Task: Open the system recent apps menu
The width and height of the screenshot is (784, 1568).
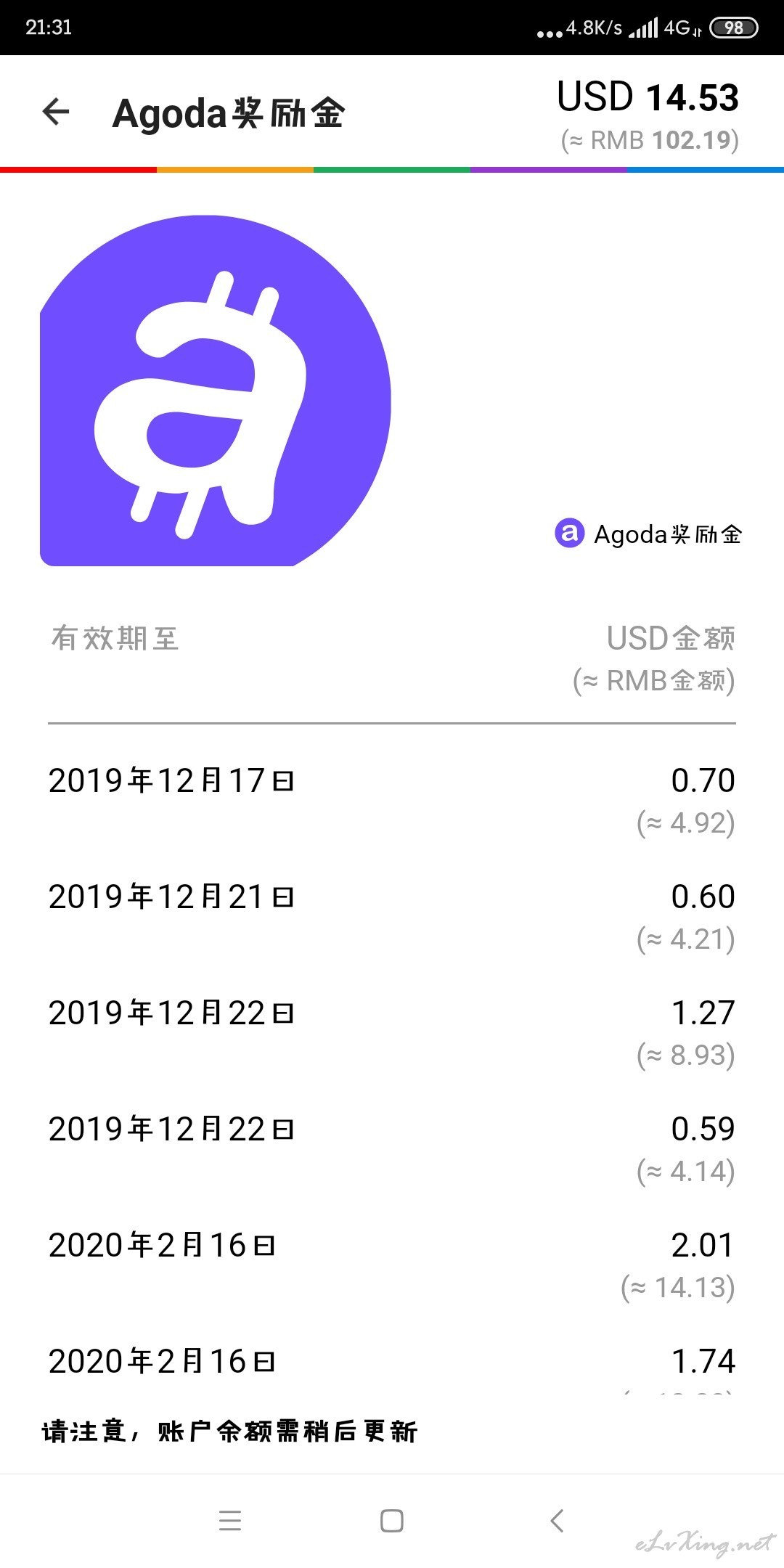Action: click(x=230, y=1520)
